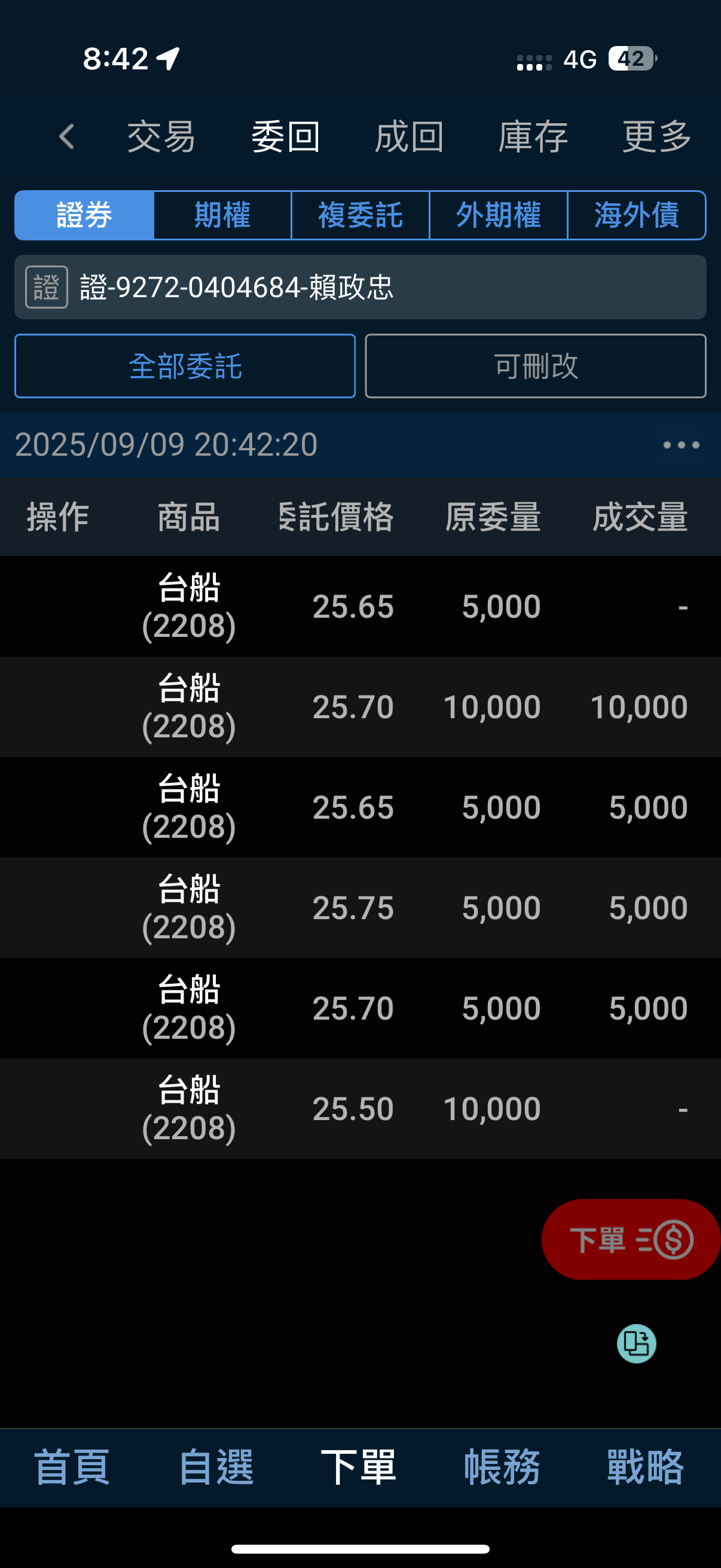Go back using the top-left arrow
This screenshot has height=1568, width=721.
pyautogui.click(x=67, y=136)
